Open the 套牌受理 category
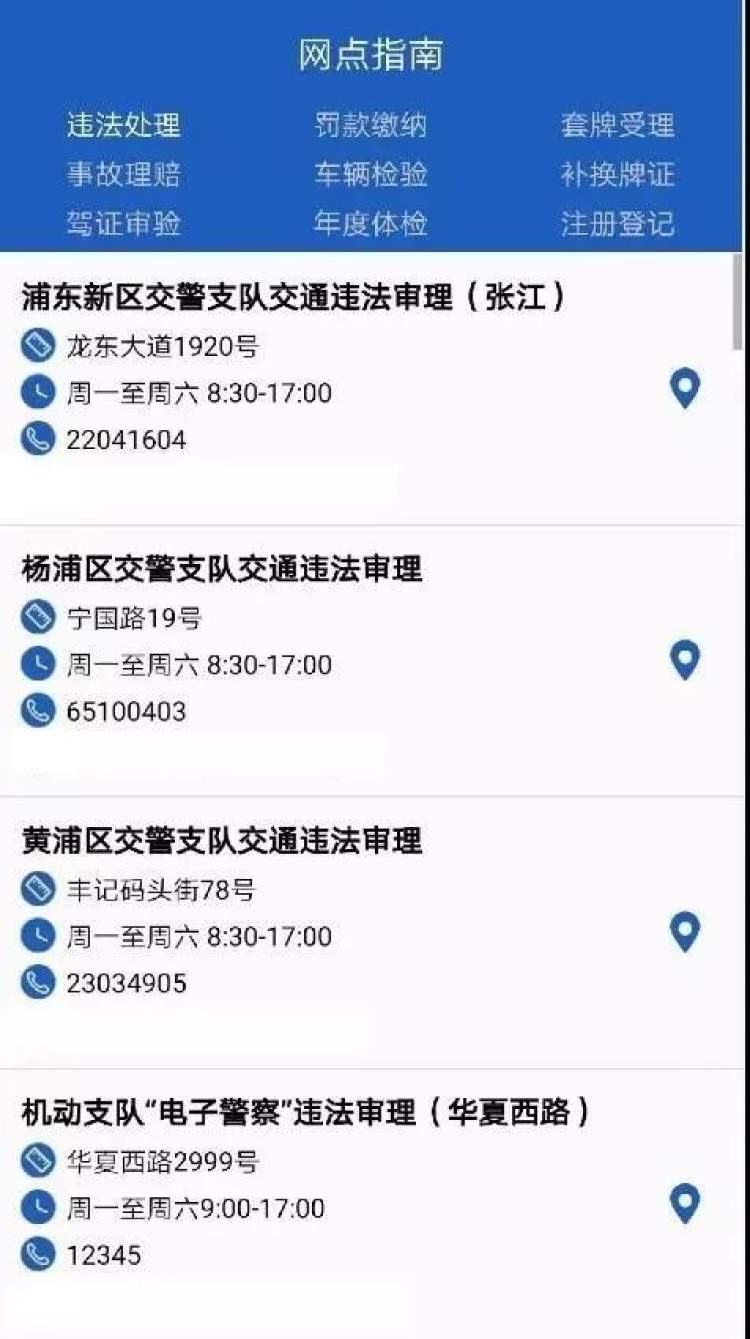This screenshot has width=750, height=1339. coord(618,125)
